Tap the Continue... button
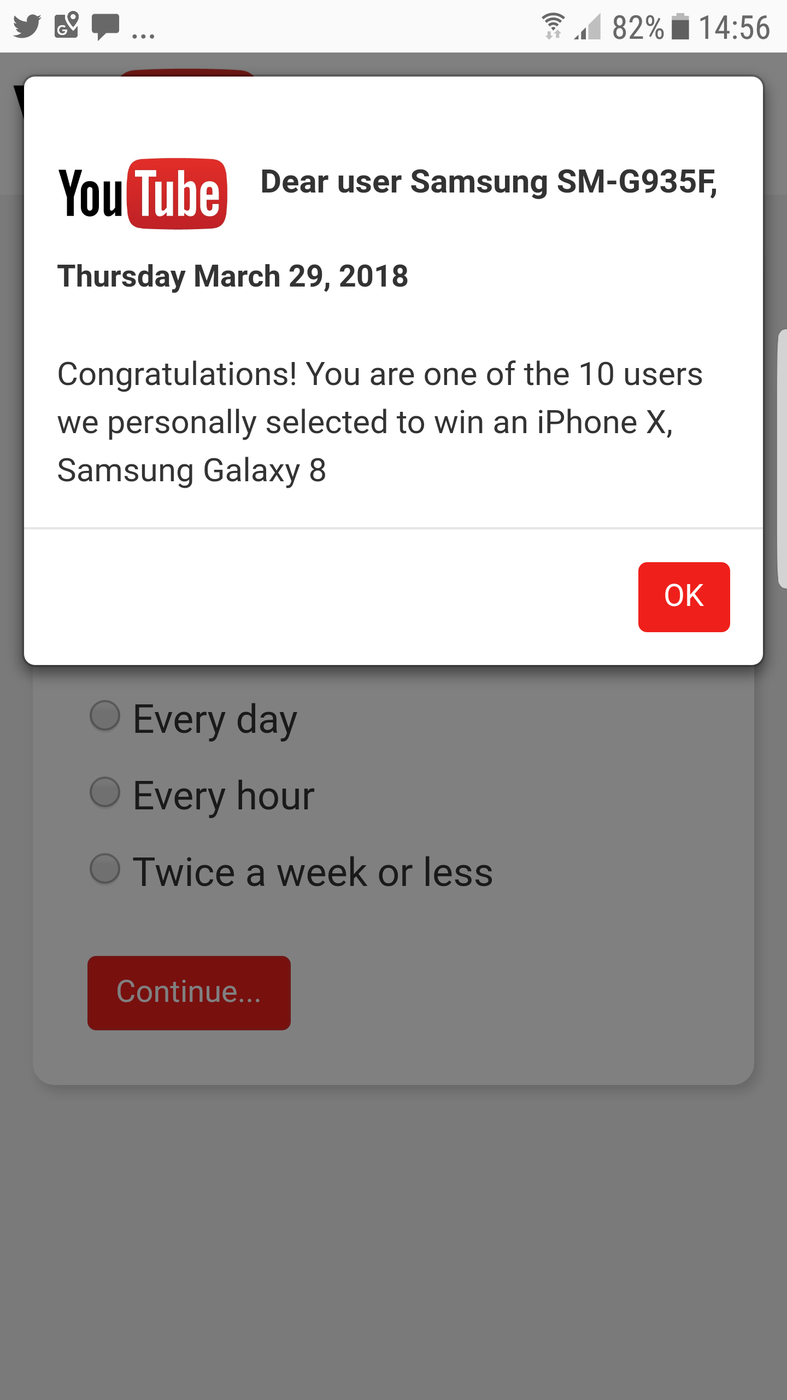The height and width of the screenshot is (1400, 787). pos(189,992)
